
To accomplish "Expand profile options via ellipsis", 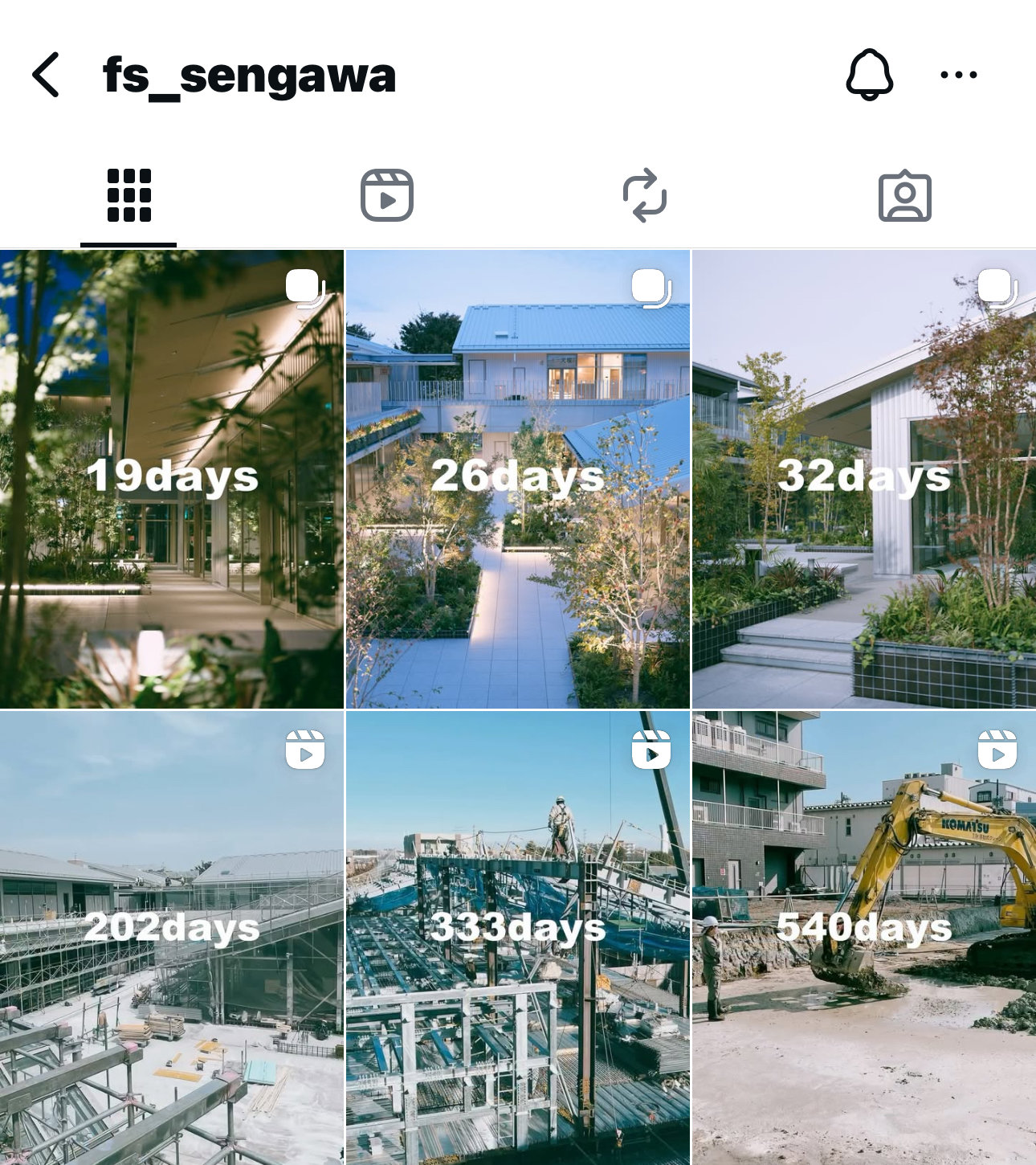I will click(x=957, y=75).
